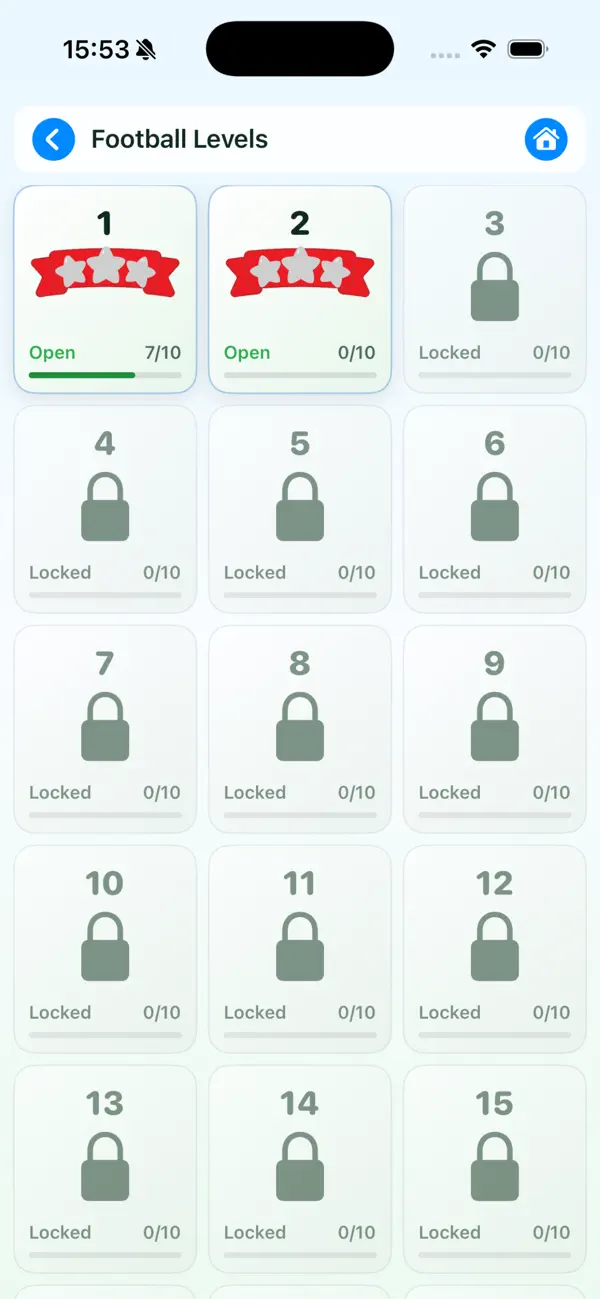Open football level 1
This screenshot has height=1299, width=600.
[105, 289]
